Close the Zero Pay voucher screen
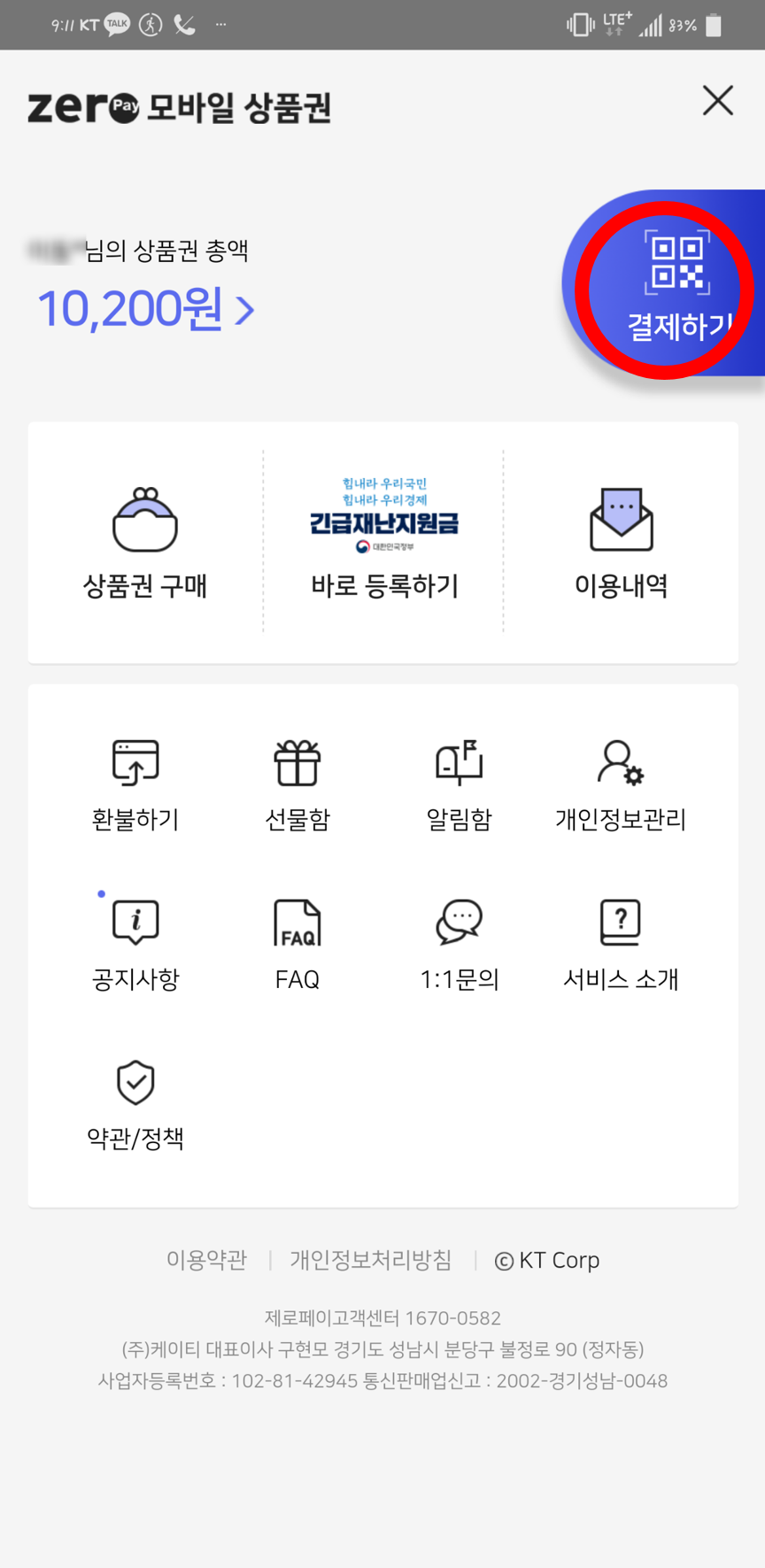Viewport: 765px width, 1568px height. click(x=718, y=101)
